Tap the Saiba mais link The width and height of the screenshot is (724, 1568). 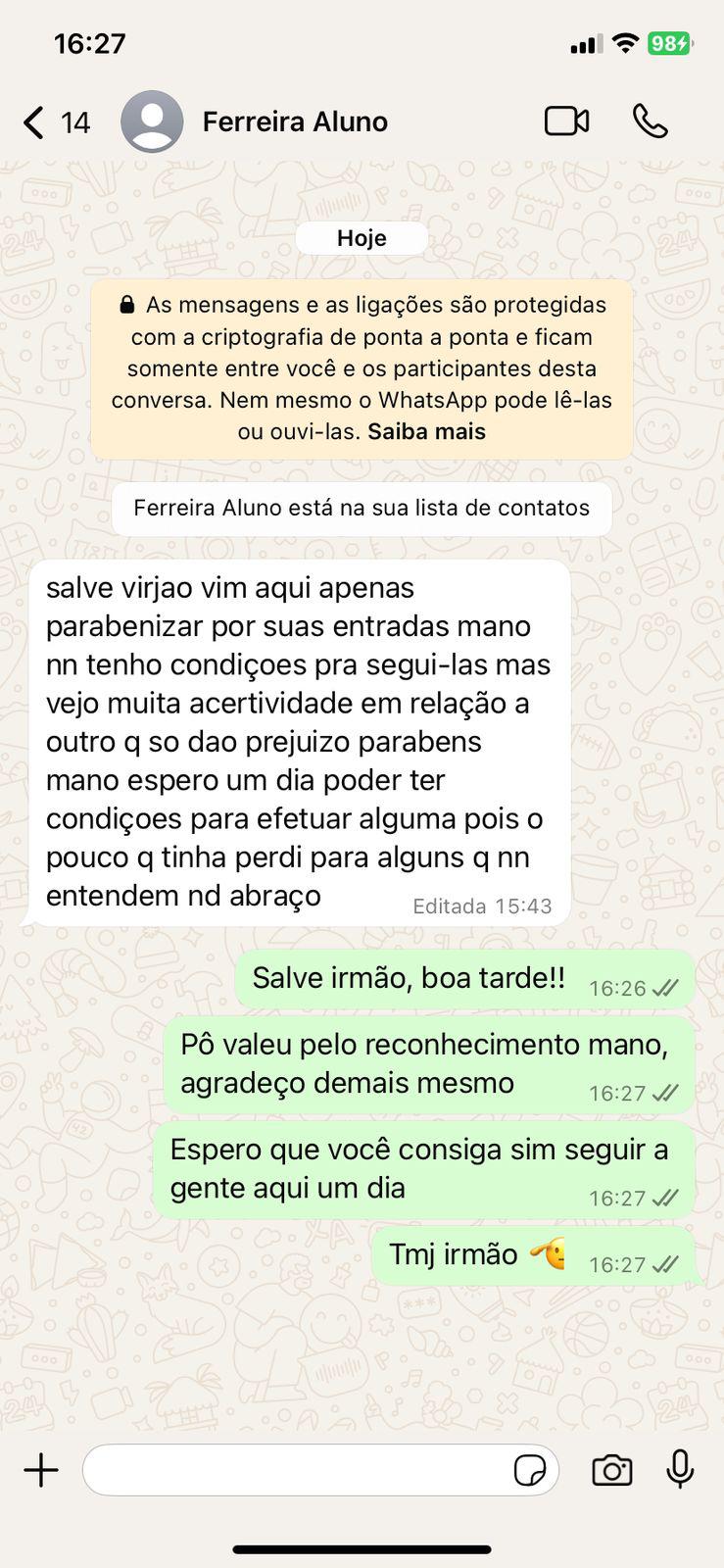point(426,432)
